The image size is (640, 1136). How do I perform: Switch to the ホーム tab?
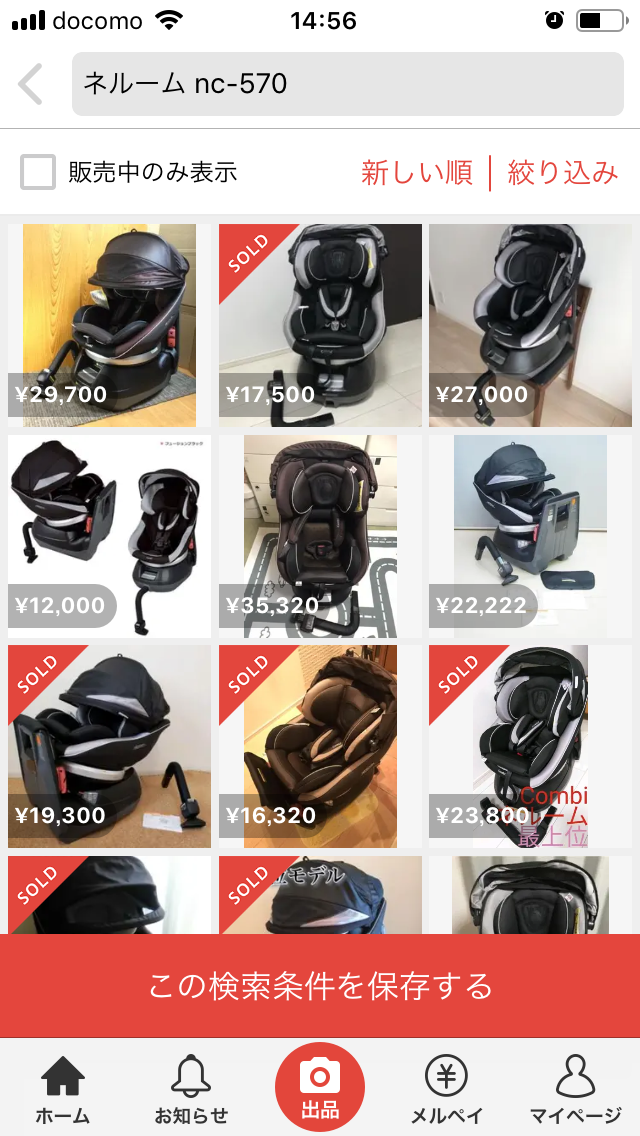click(63, 1090)
